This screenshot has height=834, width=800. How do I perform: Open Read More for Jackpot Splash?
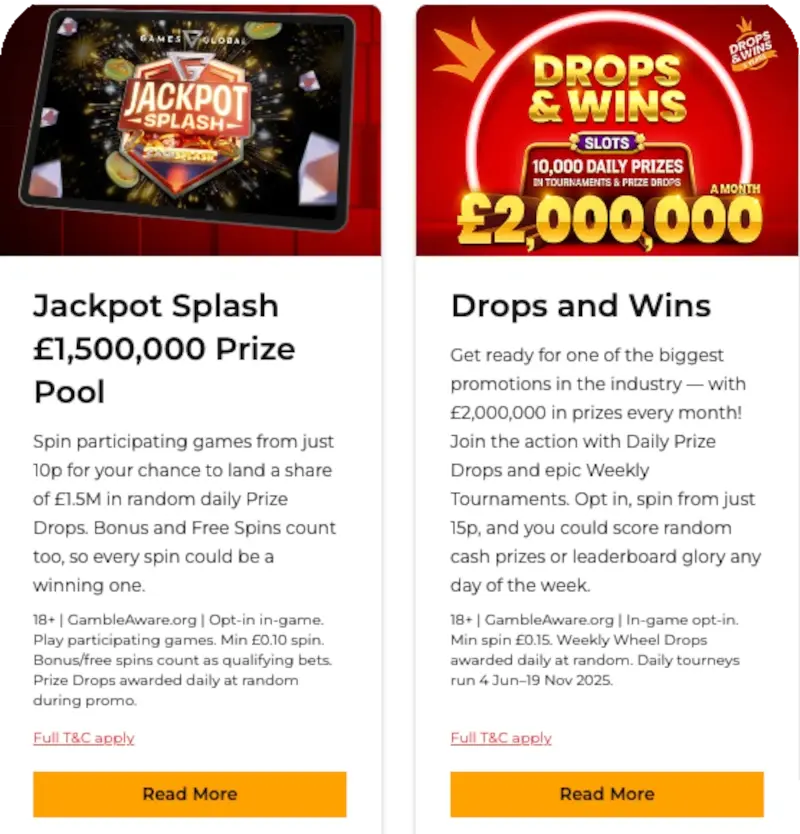coord(190,794)
